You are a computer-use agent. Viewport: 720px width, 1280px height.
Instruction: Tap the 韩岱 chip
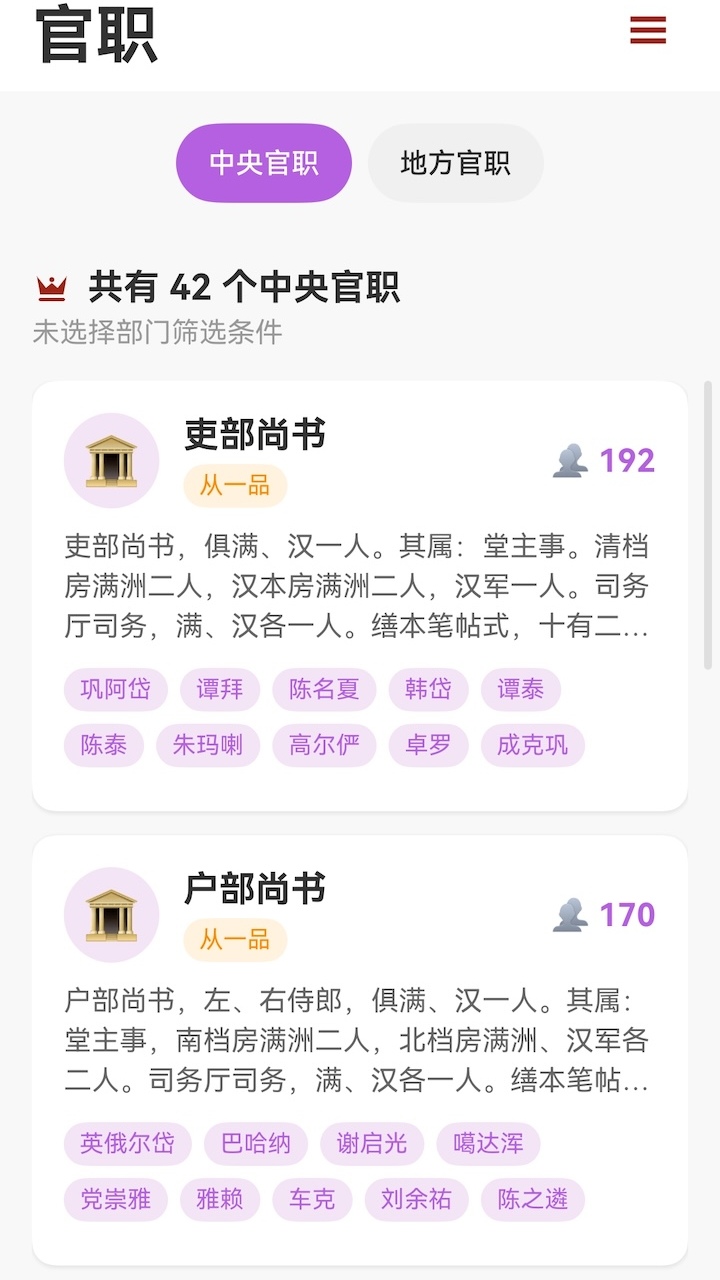tap(428, 690)
